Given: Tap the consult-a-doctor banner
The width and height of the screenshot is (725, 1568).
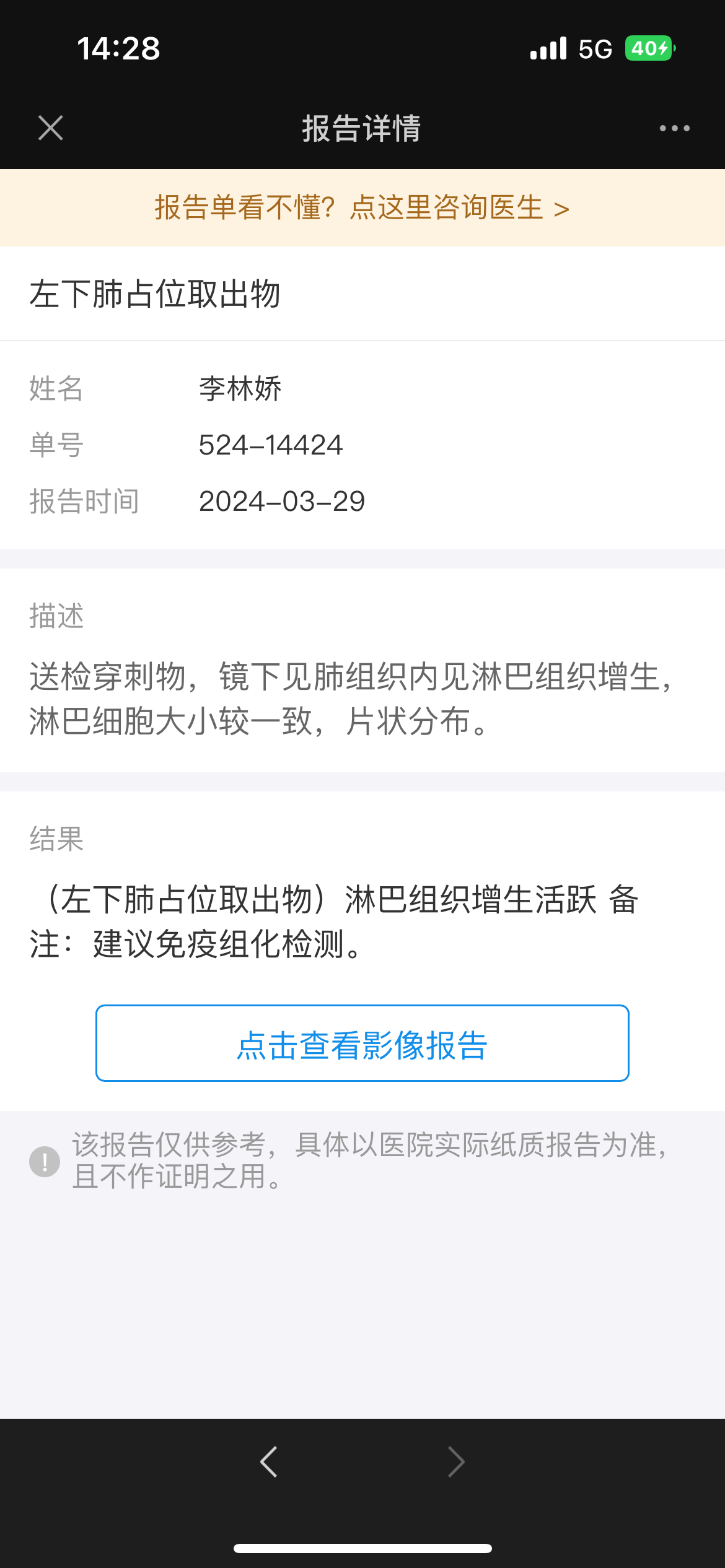Looking at the screenshot, I should [x=362, y=207].
